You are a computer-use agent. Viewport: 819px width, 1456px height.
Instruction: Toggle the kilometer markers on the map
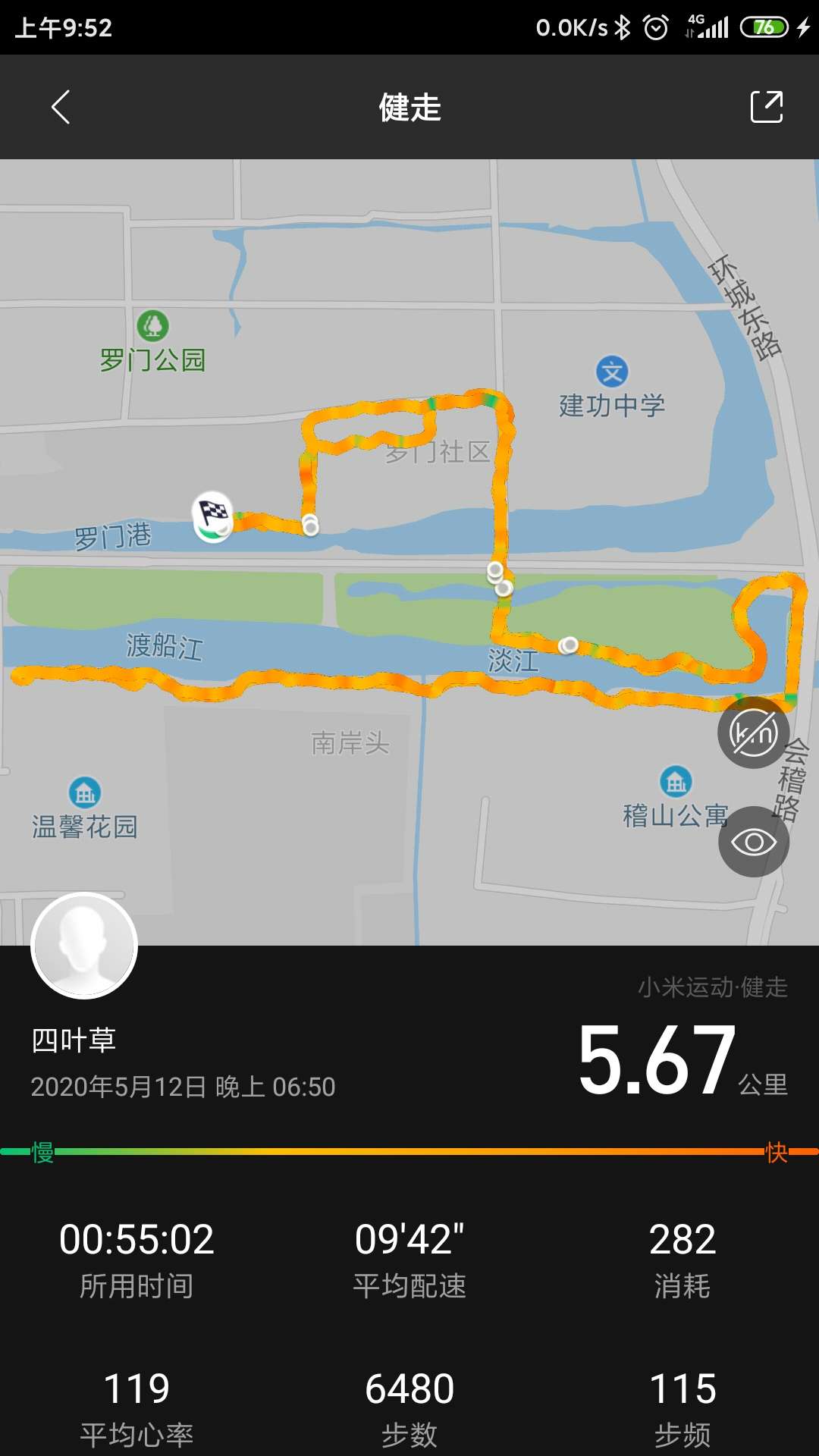click(753, 733)
